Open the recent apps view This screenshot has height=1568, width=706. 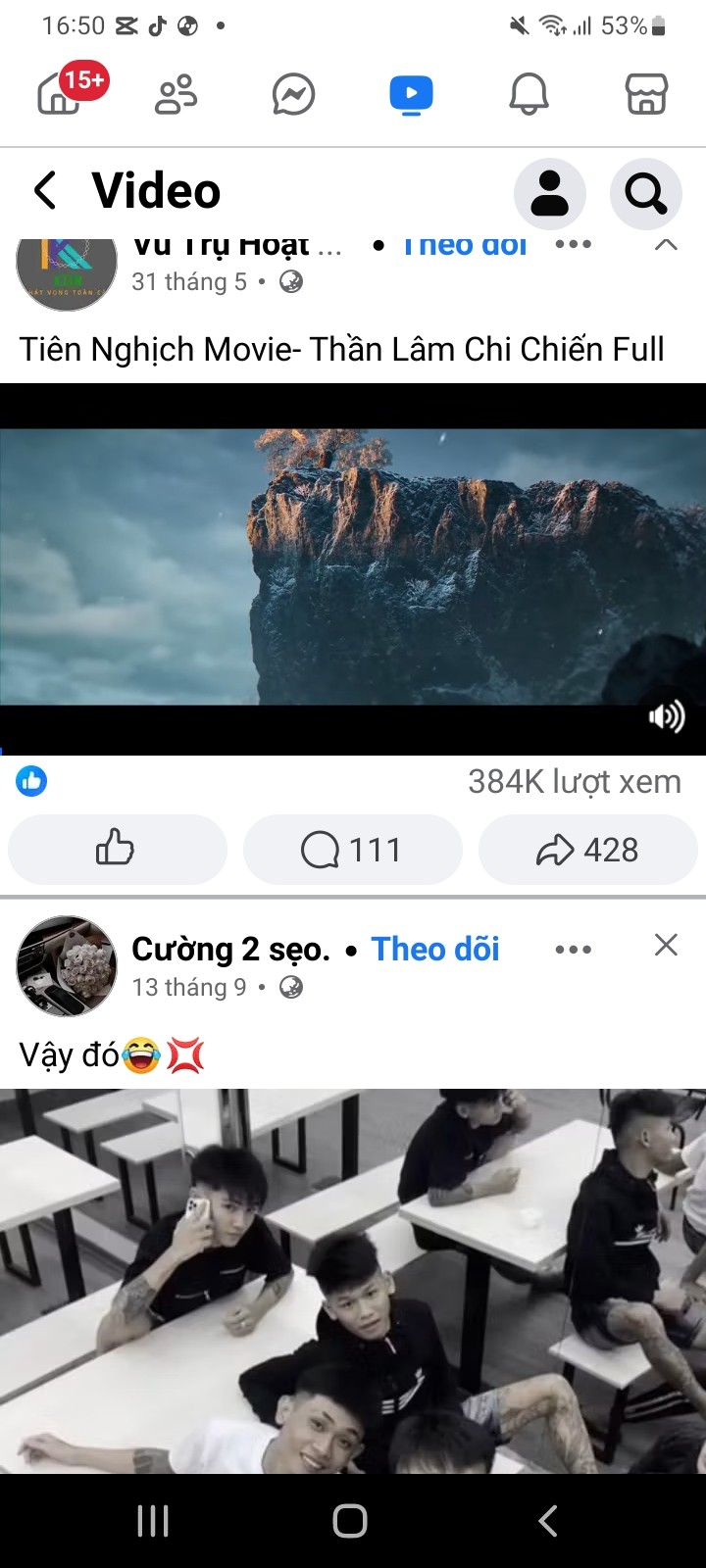153,1521
